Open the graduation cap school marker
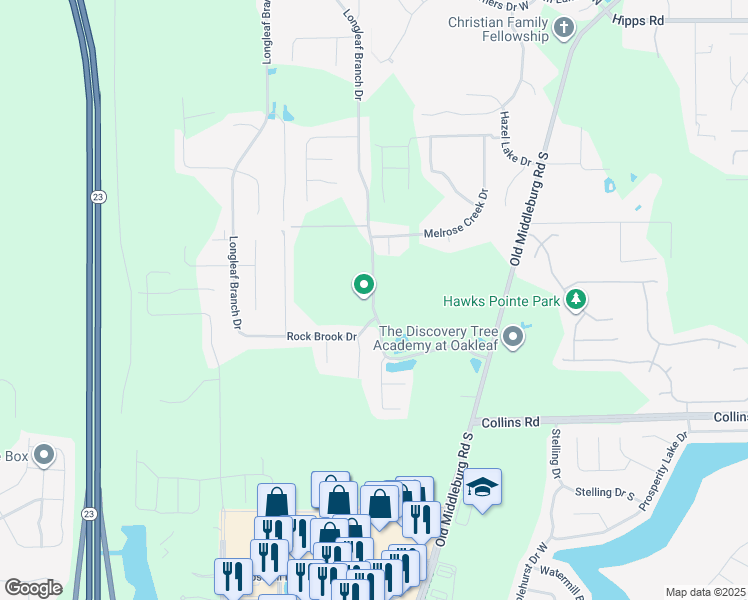 click(482, 490)
